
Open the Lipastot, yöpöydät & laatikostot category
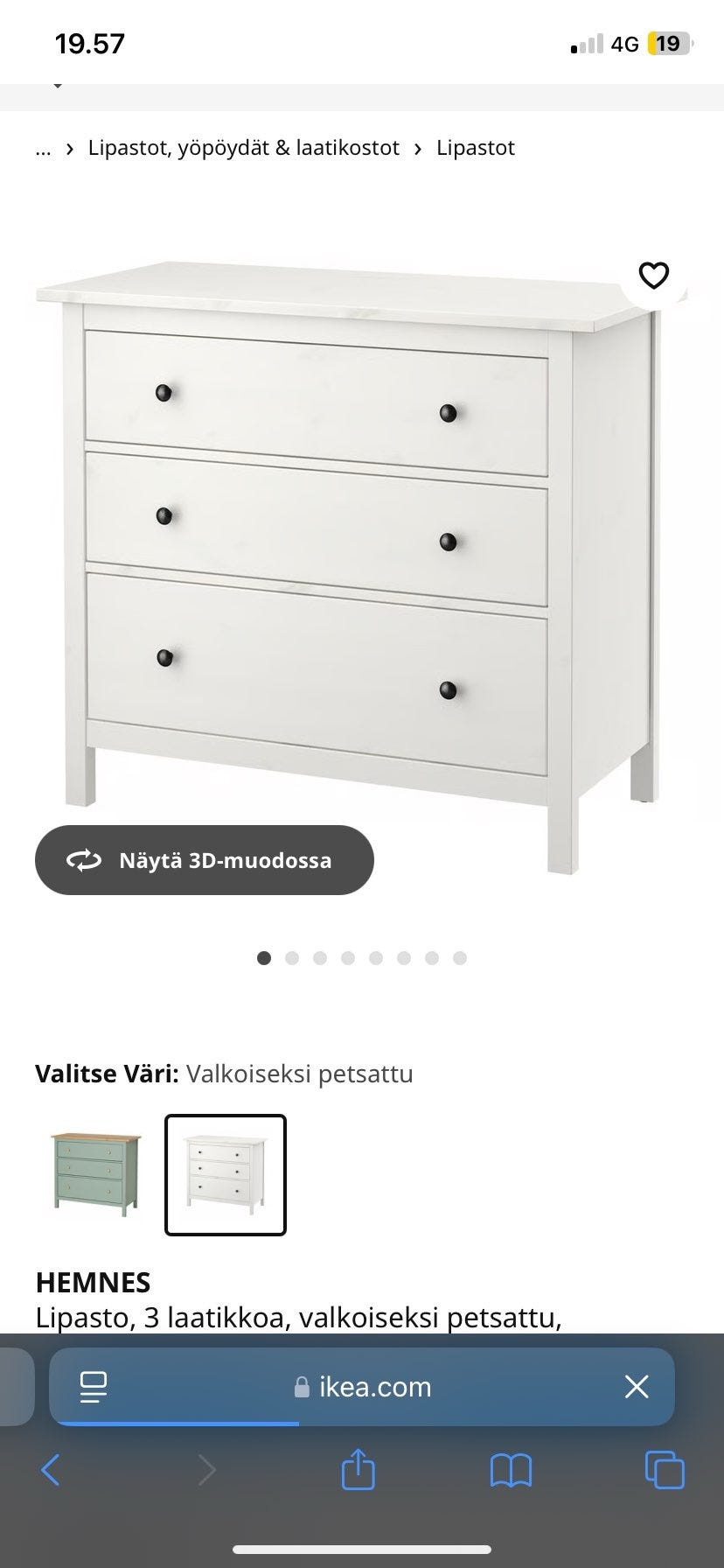243,148
